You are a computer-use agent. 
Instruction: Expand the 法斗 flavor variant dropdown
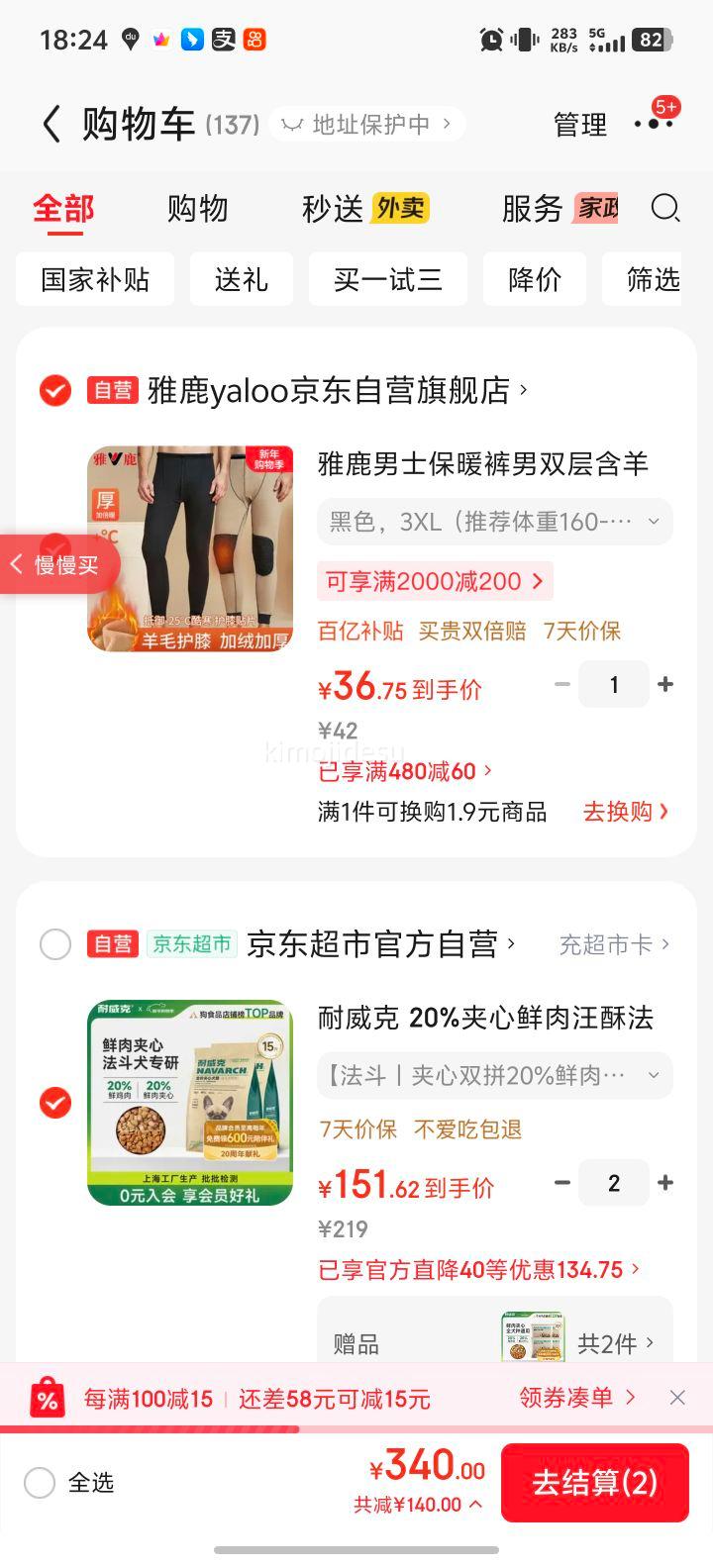[493, 1075]
